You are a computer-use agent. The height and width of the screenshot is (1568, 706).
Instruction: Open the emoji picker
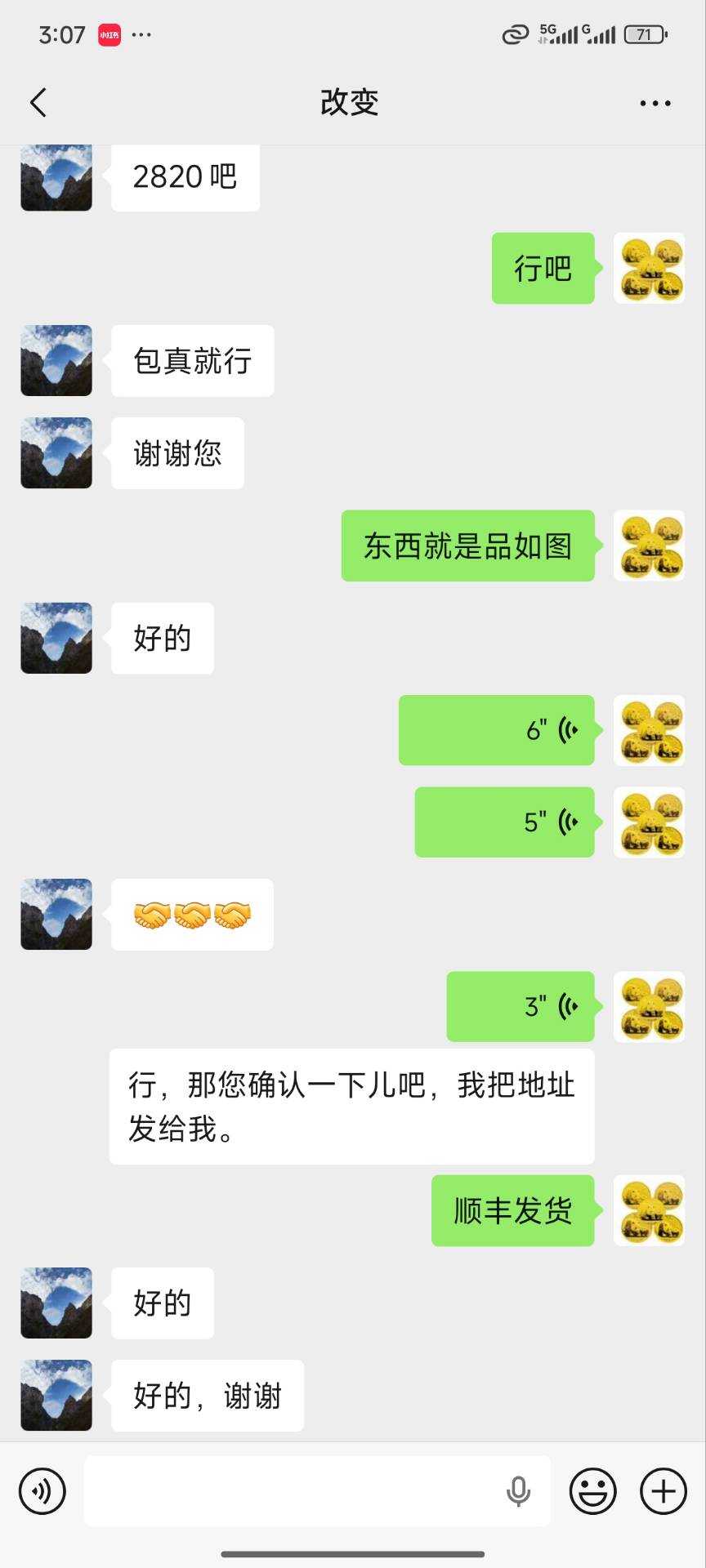[592, 1491]
